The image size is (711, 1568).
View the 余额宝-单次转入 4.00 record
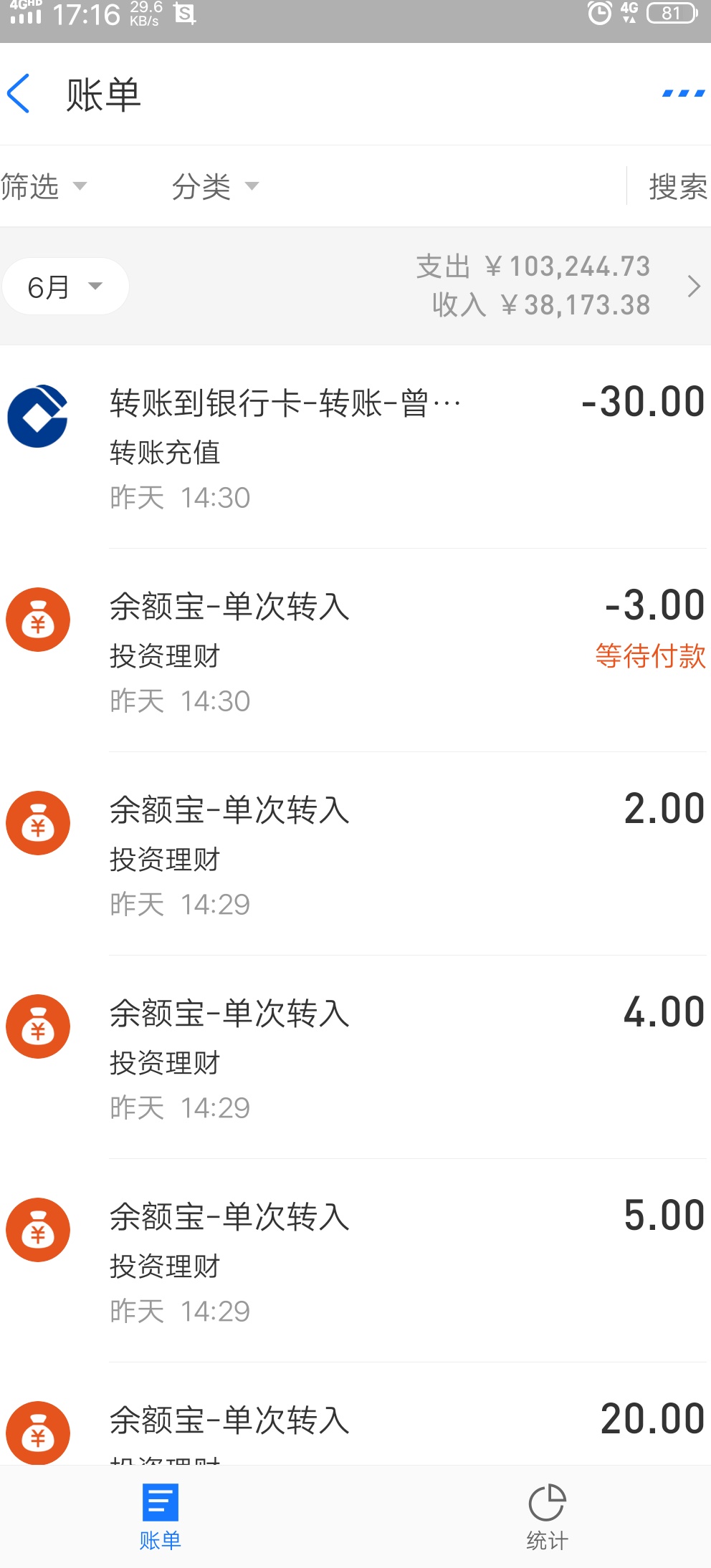355,1057
